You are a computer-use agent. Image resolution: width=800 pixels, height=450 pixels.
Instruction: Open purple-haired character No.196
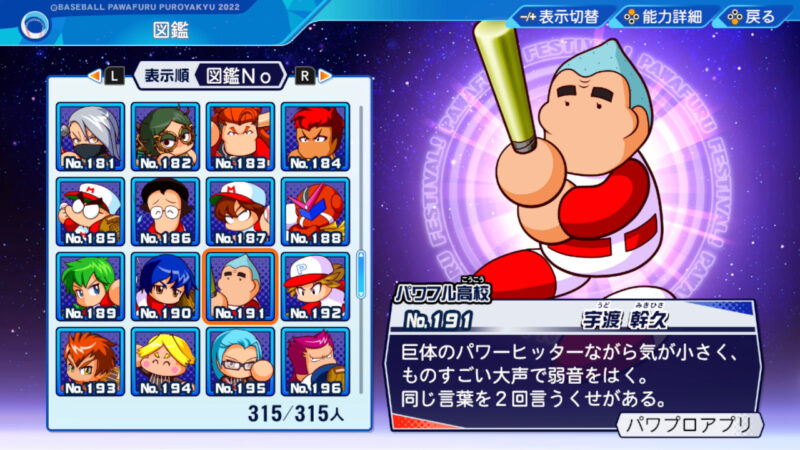tap(315, 361)
